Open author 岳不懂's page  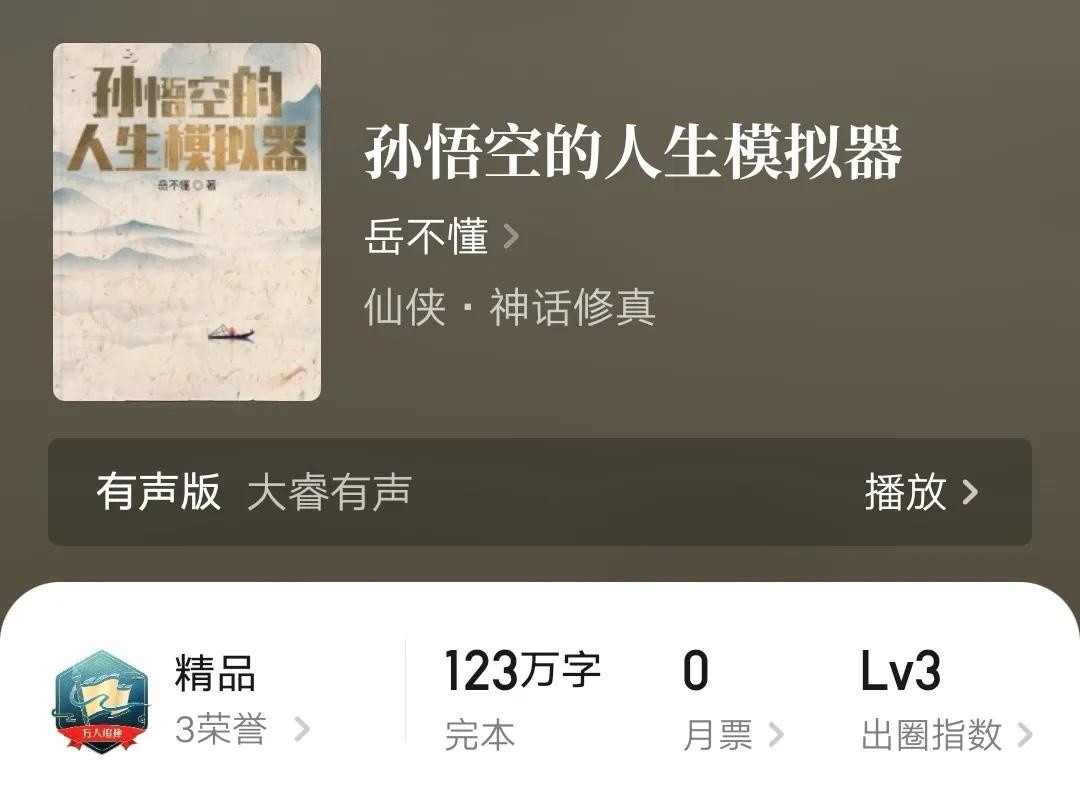pos(441,238)
